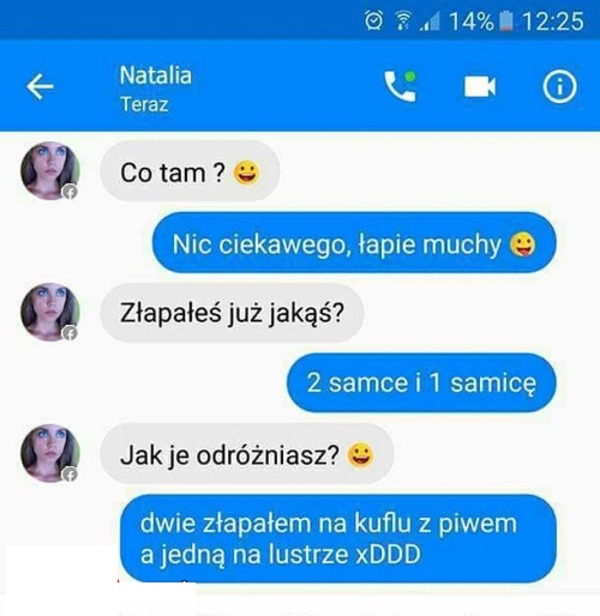
Task: Open Natalia's profile from the header name
Action: [155, 76]
